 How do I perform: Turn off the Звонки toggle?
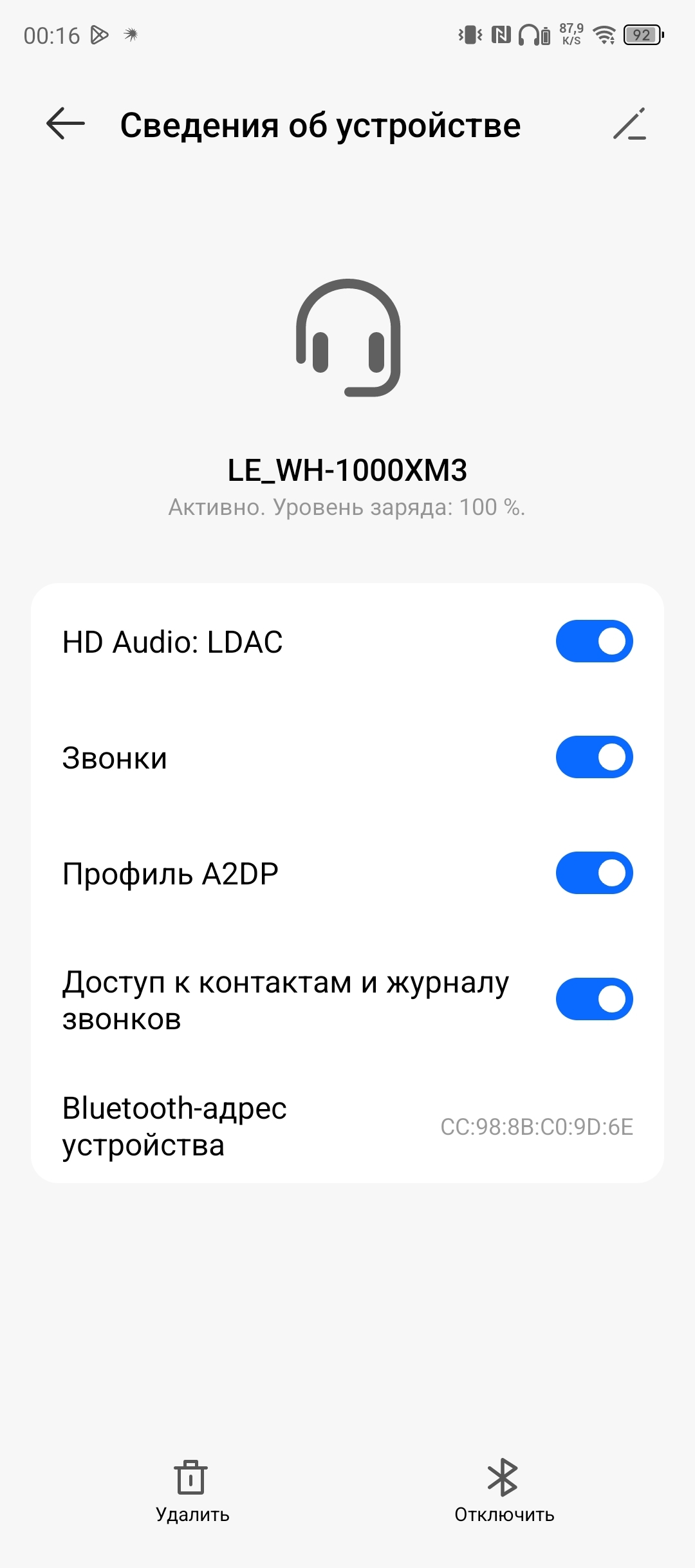tap(594, 757)
